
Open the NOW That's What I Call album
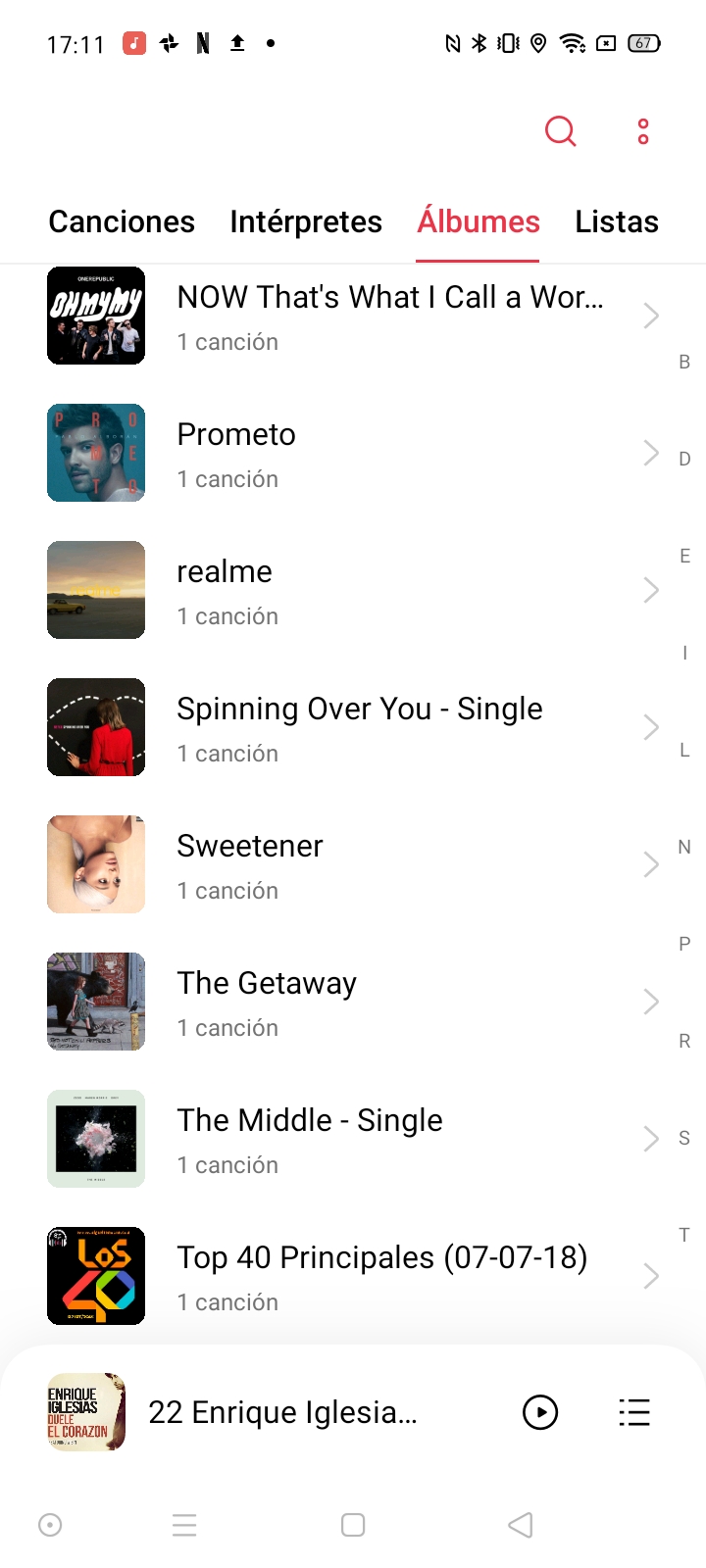(x=353, y=316)
